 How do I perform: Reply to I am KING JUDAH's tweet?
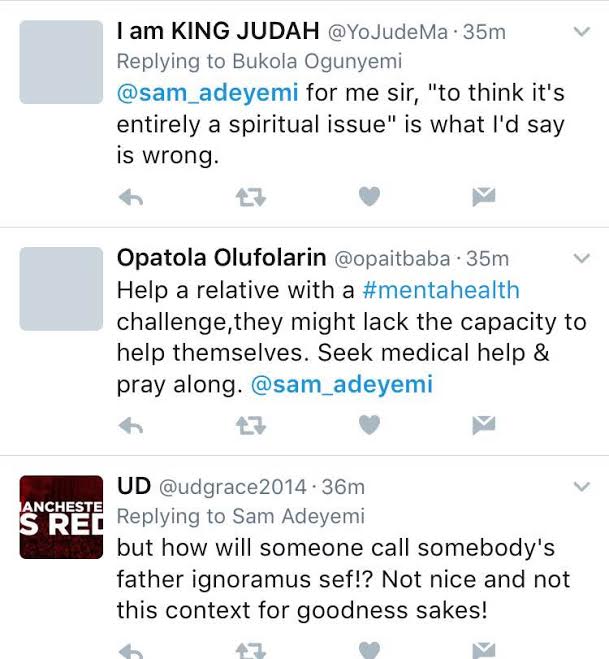(131, 197)
